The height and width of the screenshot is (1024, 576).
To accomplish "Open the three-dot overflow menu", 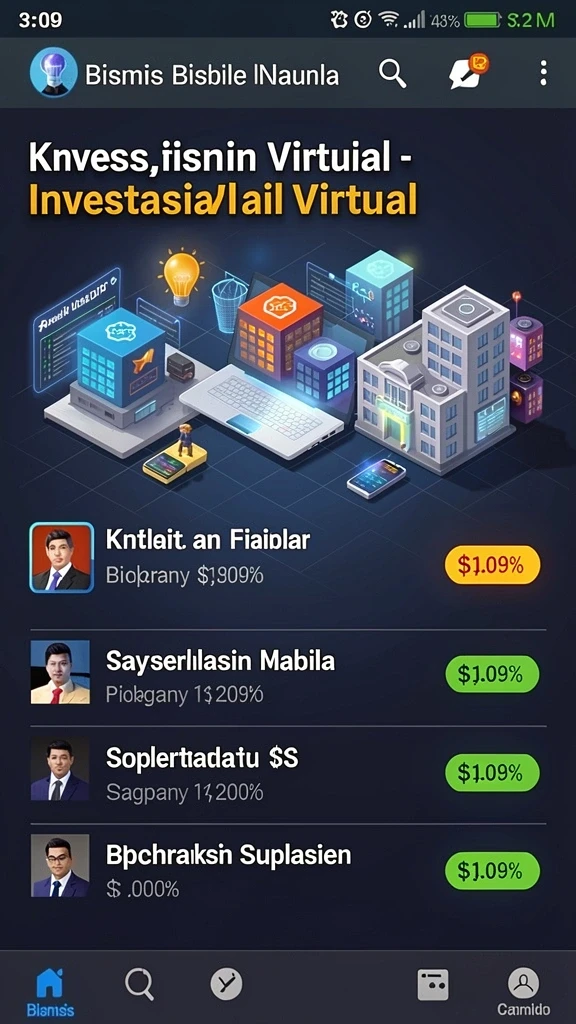I will pyautogui.click(x=543, y=74).
